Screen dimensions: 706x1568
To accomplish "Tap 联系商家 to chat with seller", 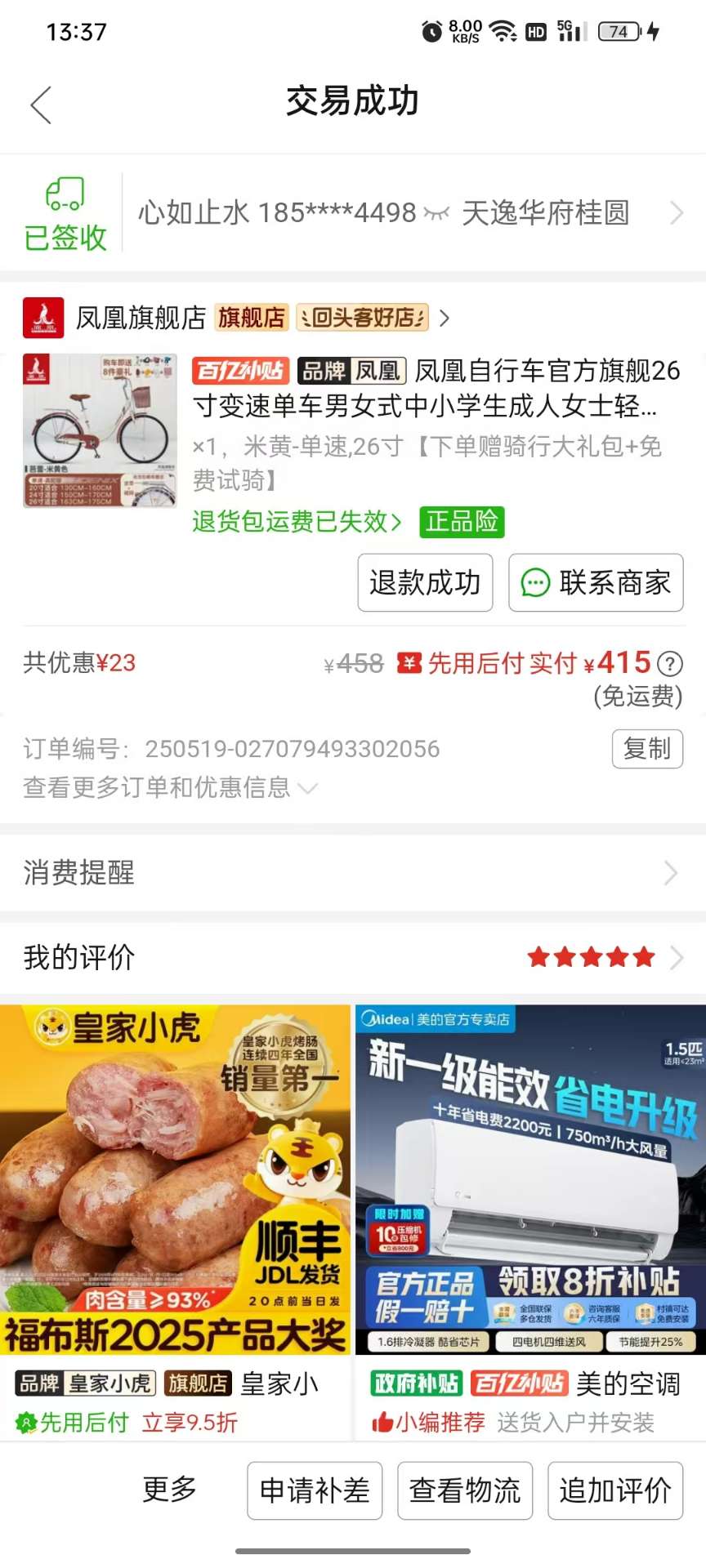I will pyautogui.click(x=596, y=583).
